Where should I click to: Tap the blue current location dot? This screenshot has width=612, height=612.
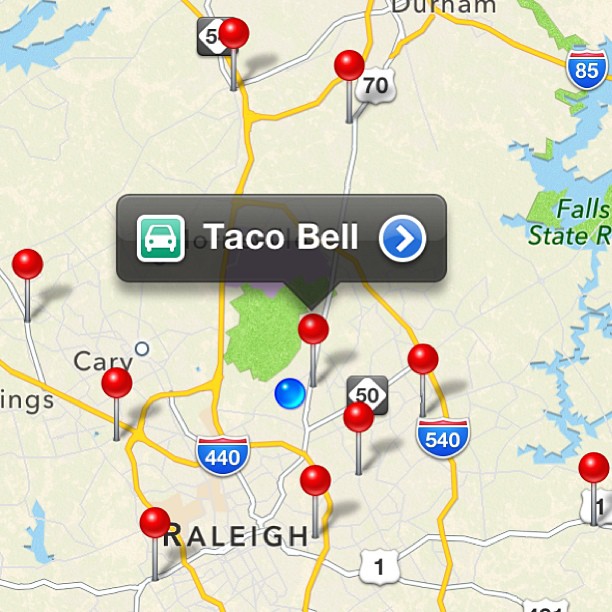click(x=289, y=393)
